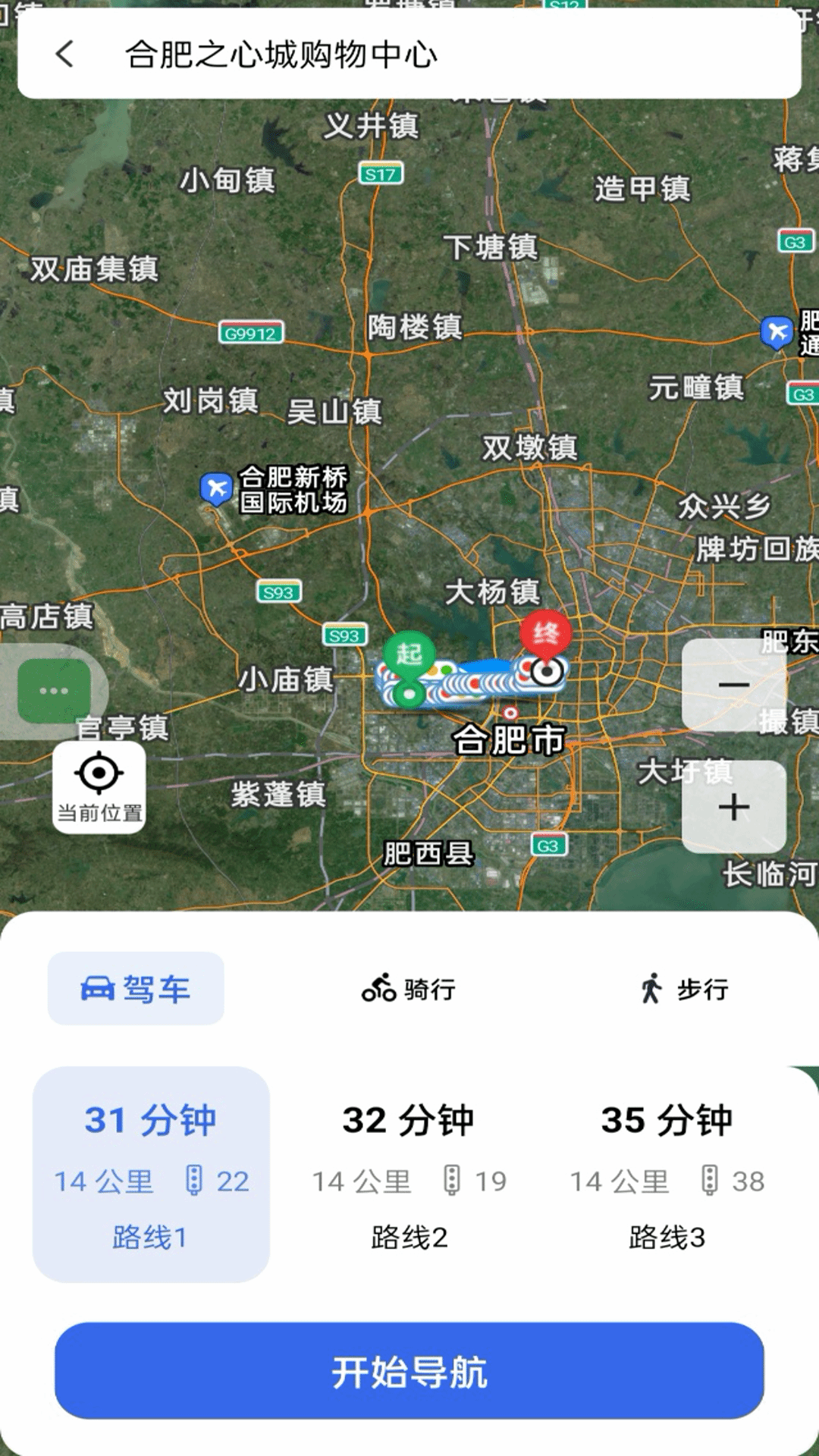Choose 路线3 with 35 分钟
The image size is (819, 1456).
667,1174
